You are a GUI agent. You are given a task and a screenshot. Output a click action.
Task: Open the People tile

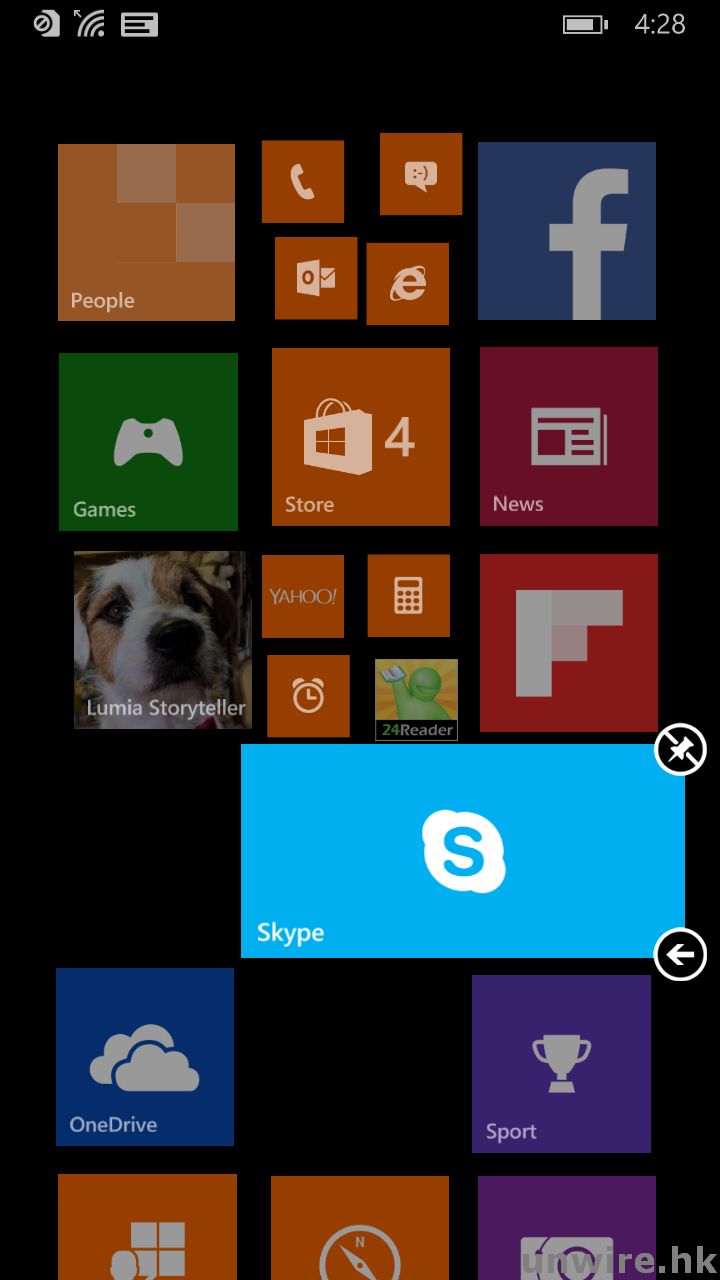(x=146, y=232)
